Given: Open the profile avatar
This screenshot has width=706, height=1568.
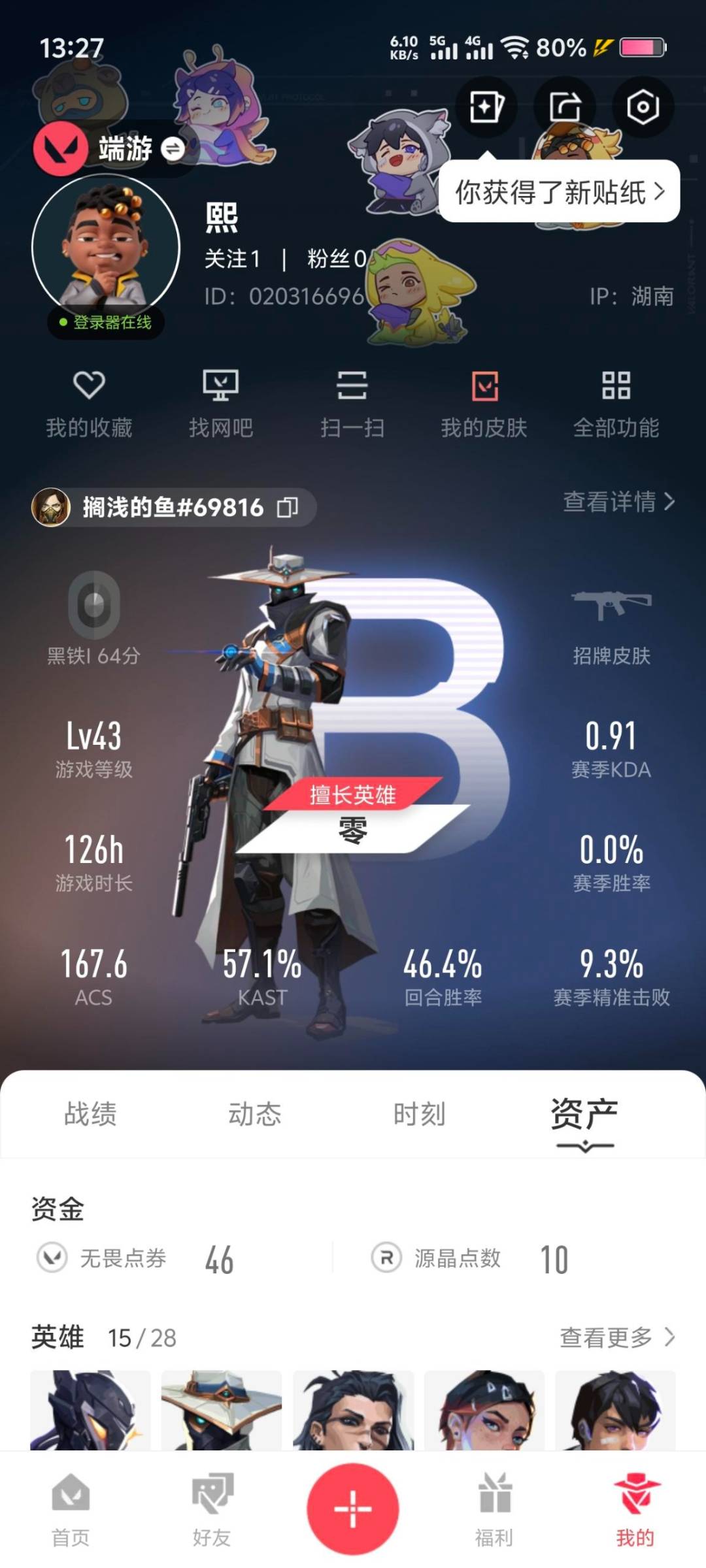Looking at the screenshot, I should (106, 248).
